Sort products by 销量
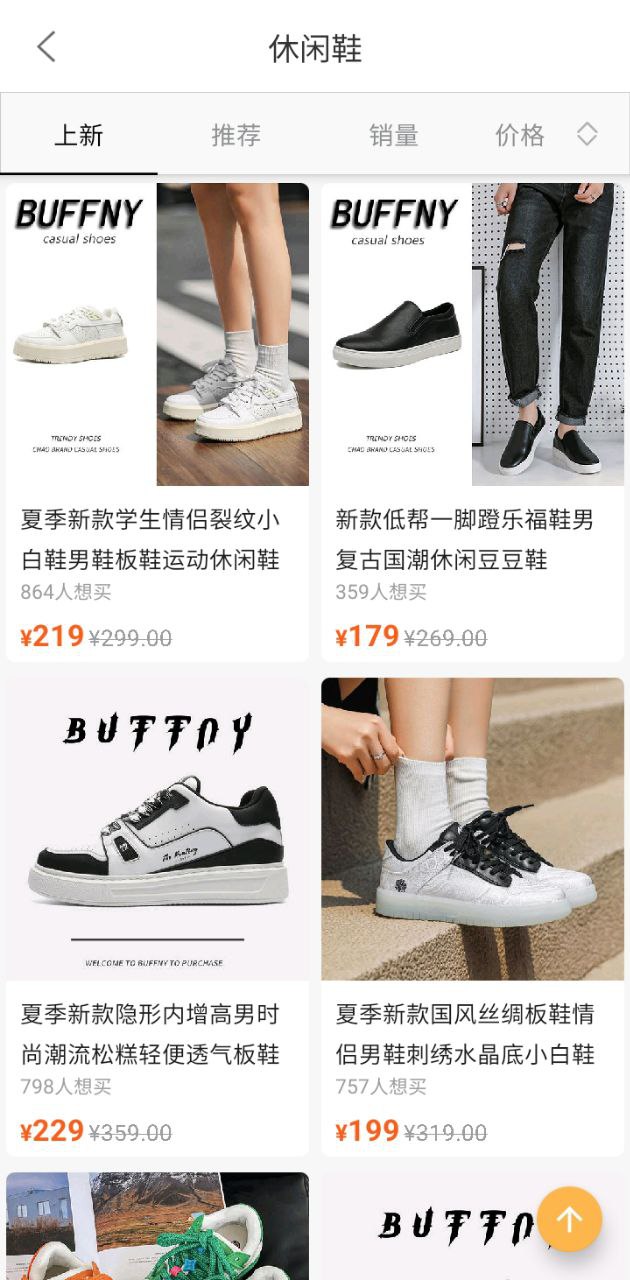 pyautogui.click(x=393, y=135)
